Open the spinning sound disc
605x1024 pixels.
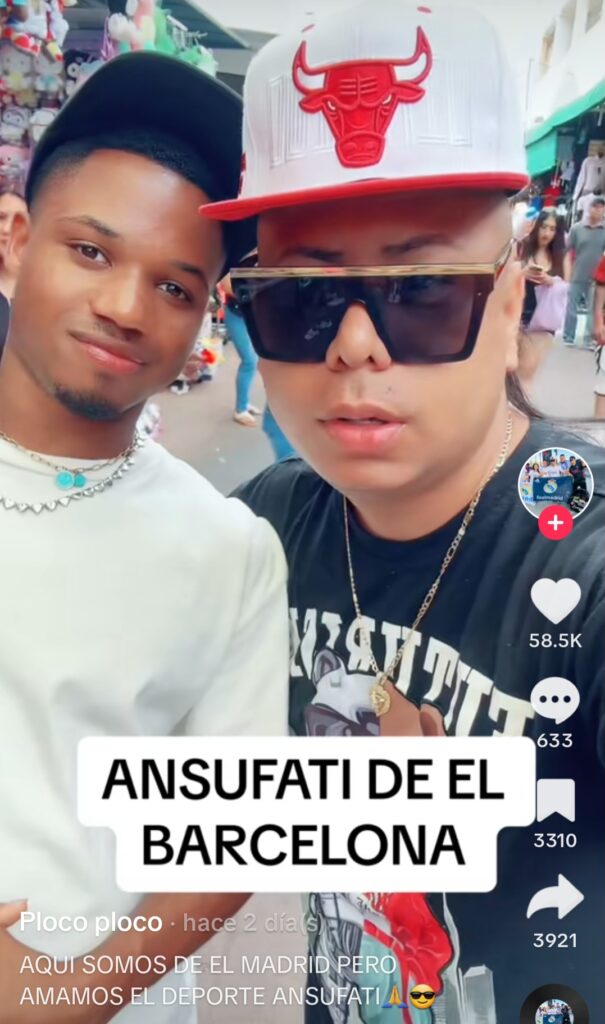pyautogui.click(x=554, y=1008)
